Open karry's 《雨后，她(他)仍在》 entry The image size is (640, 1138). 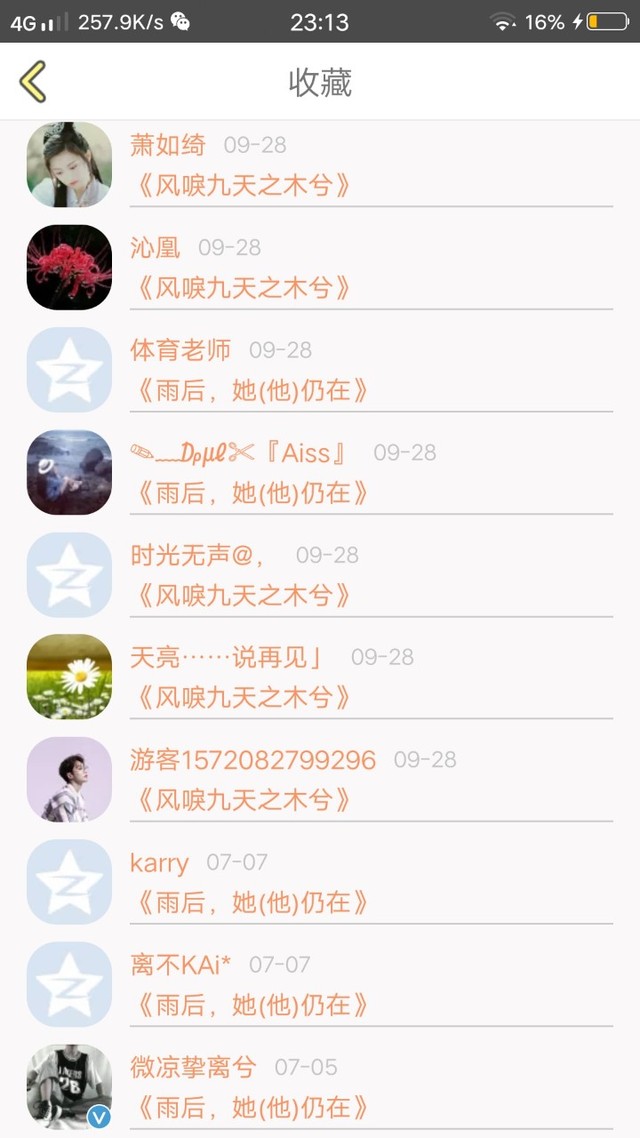point(320,881)
